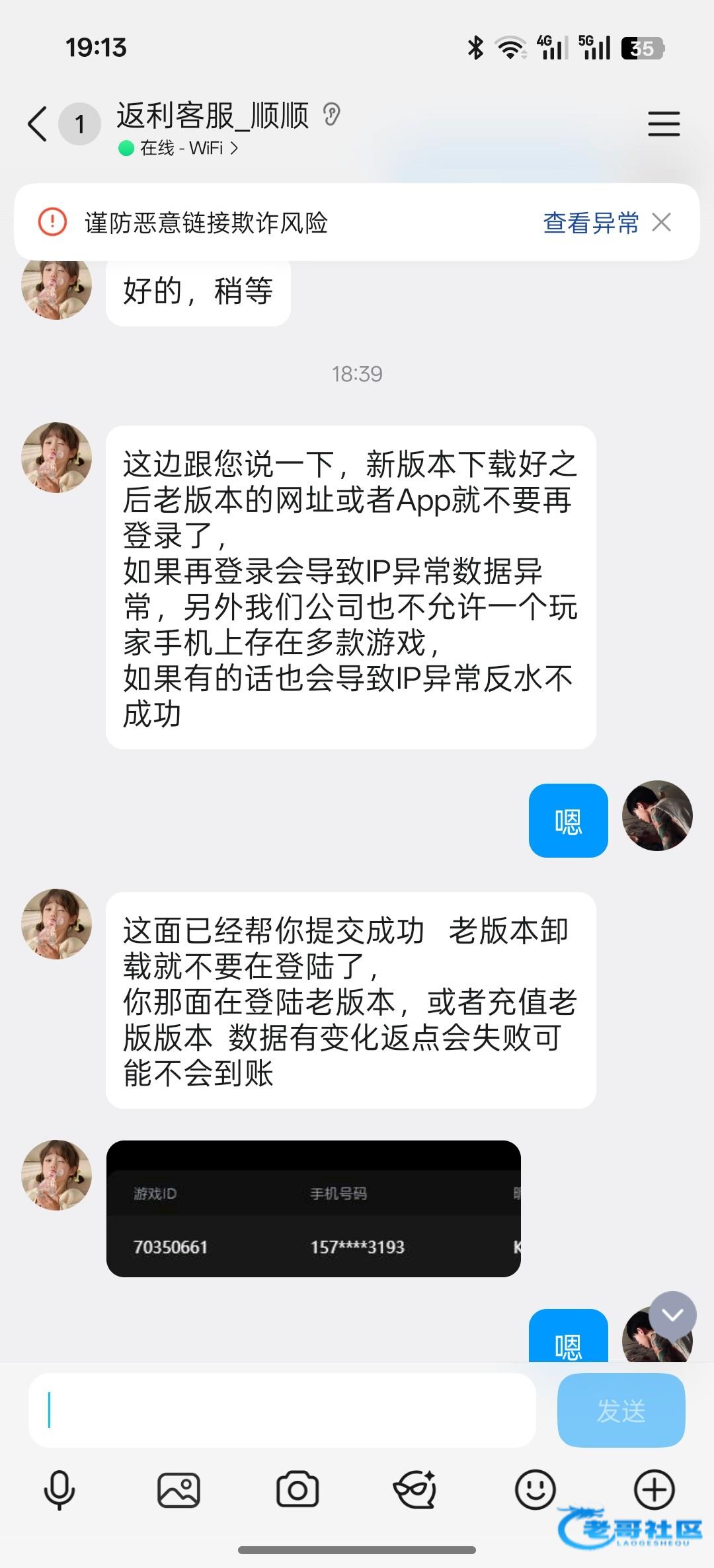Screen dimensions: 714x1568
Task: Jump to the latest messages
Action: click(672, 1315)
